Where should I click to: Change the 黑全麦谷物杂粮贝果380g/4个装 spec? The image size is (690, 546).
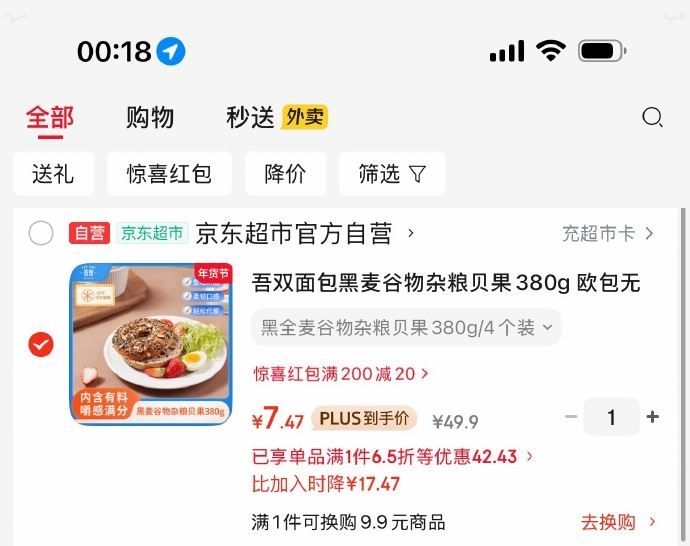point(406,327)
